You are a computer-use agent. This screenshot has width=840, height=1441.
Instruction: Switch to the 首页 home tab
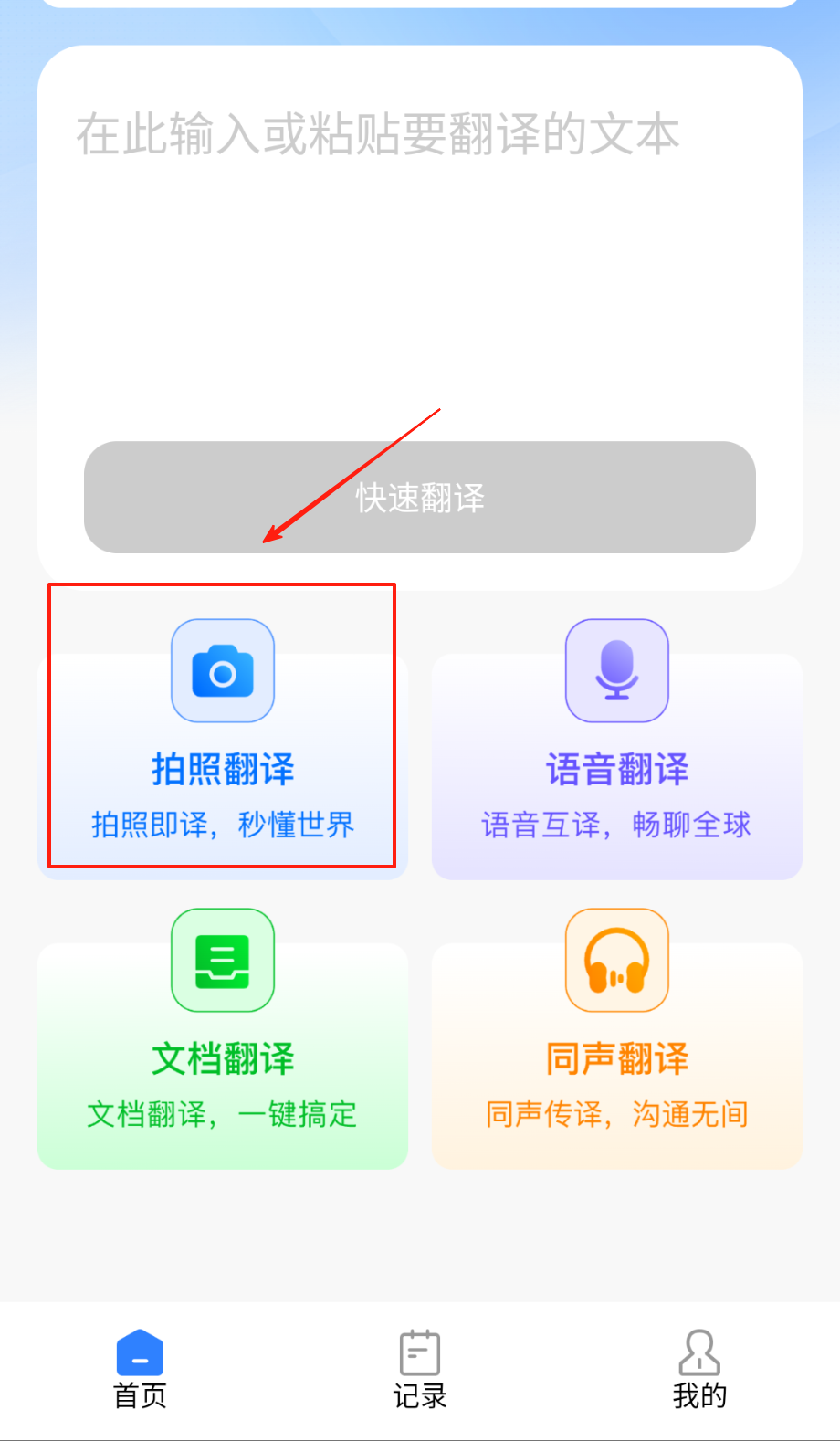[x=140, y=1368]
